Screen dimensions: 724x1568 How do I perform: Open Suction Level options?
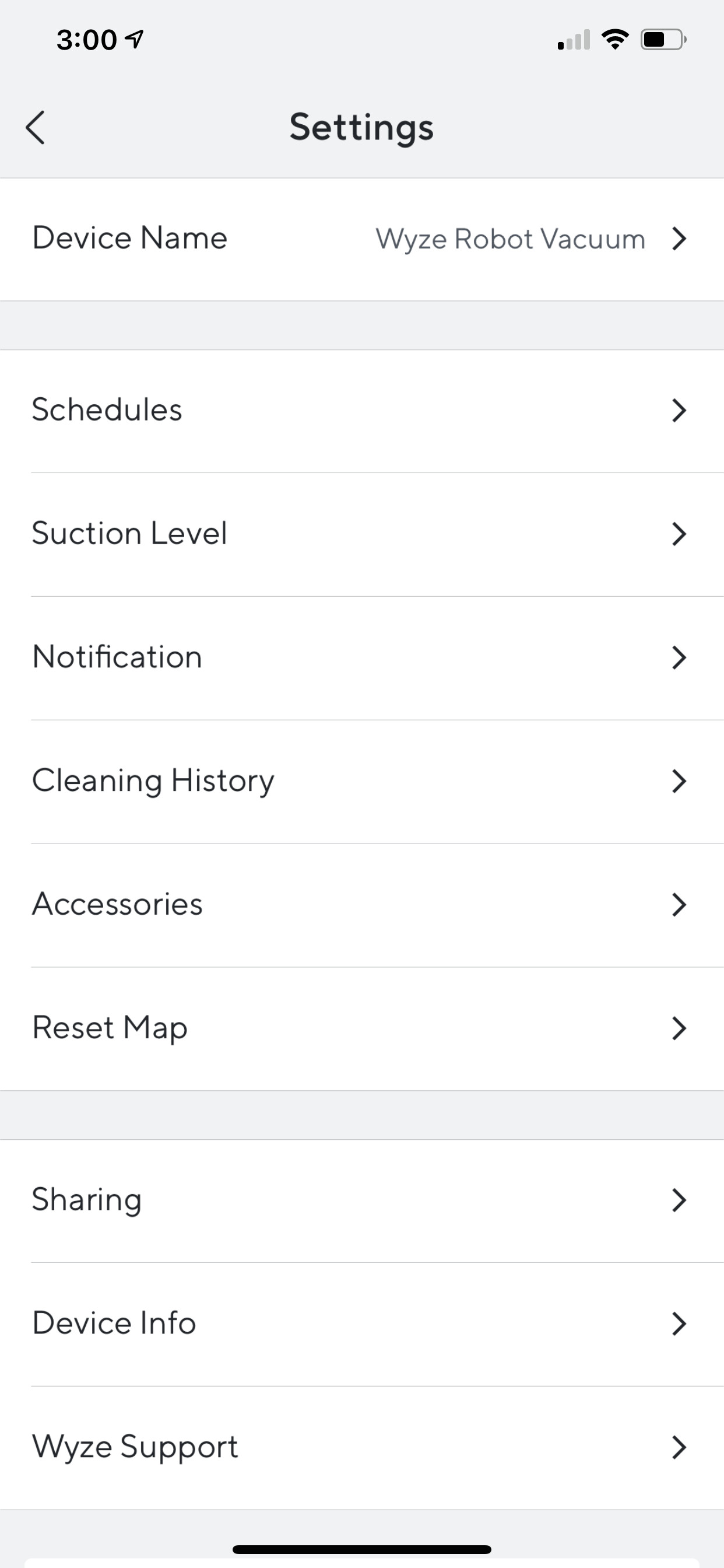361,534
